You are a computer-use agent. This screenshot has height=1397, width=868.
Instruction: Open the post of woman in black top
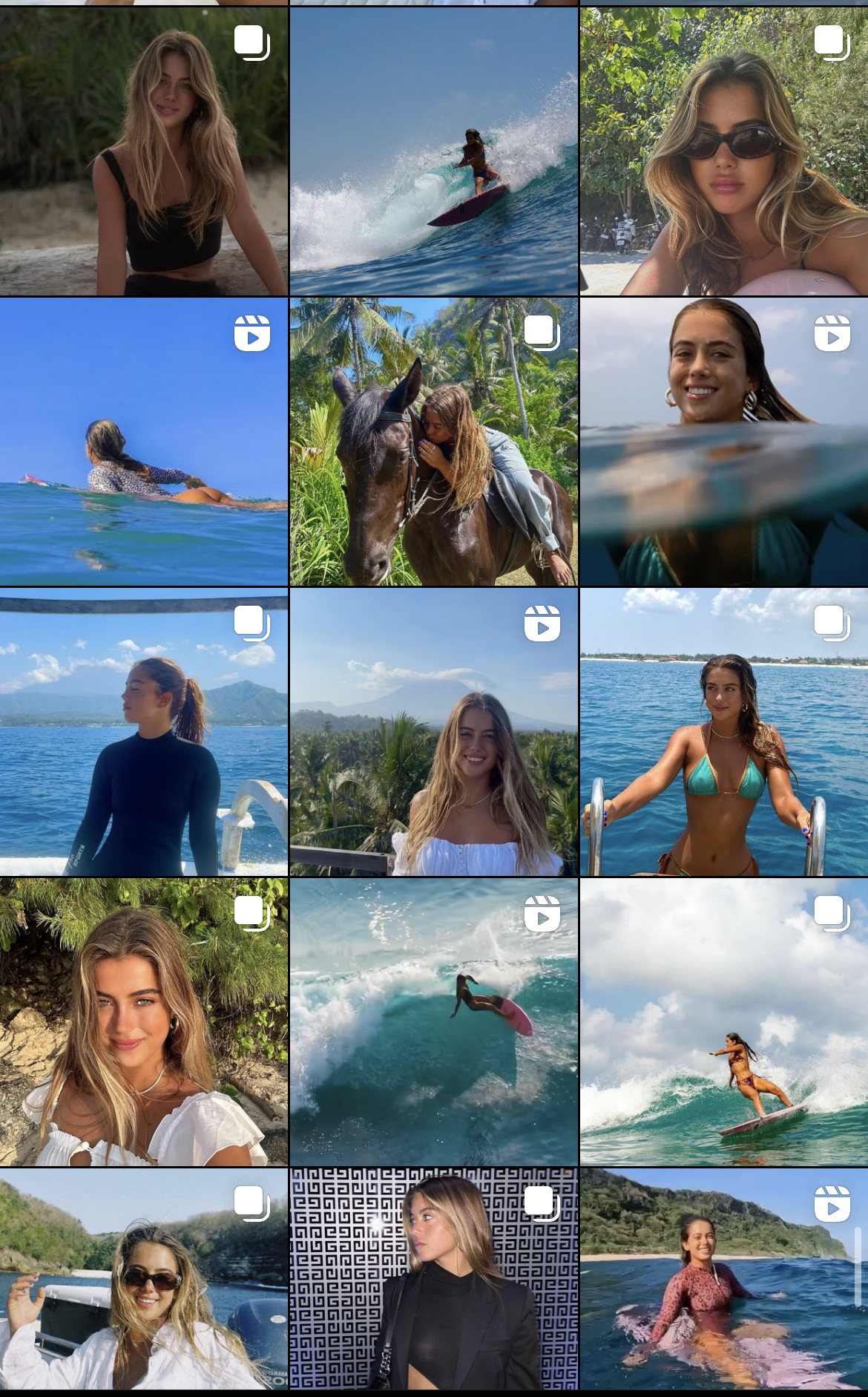click(x=143, y=152)
